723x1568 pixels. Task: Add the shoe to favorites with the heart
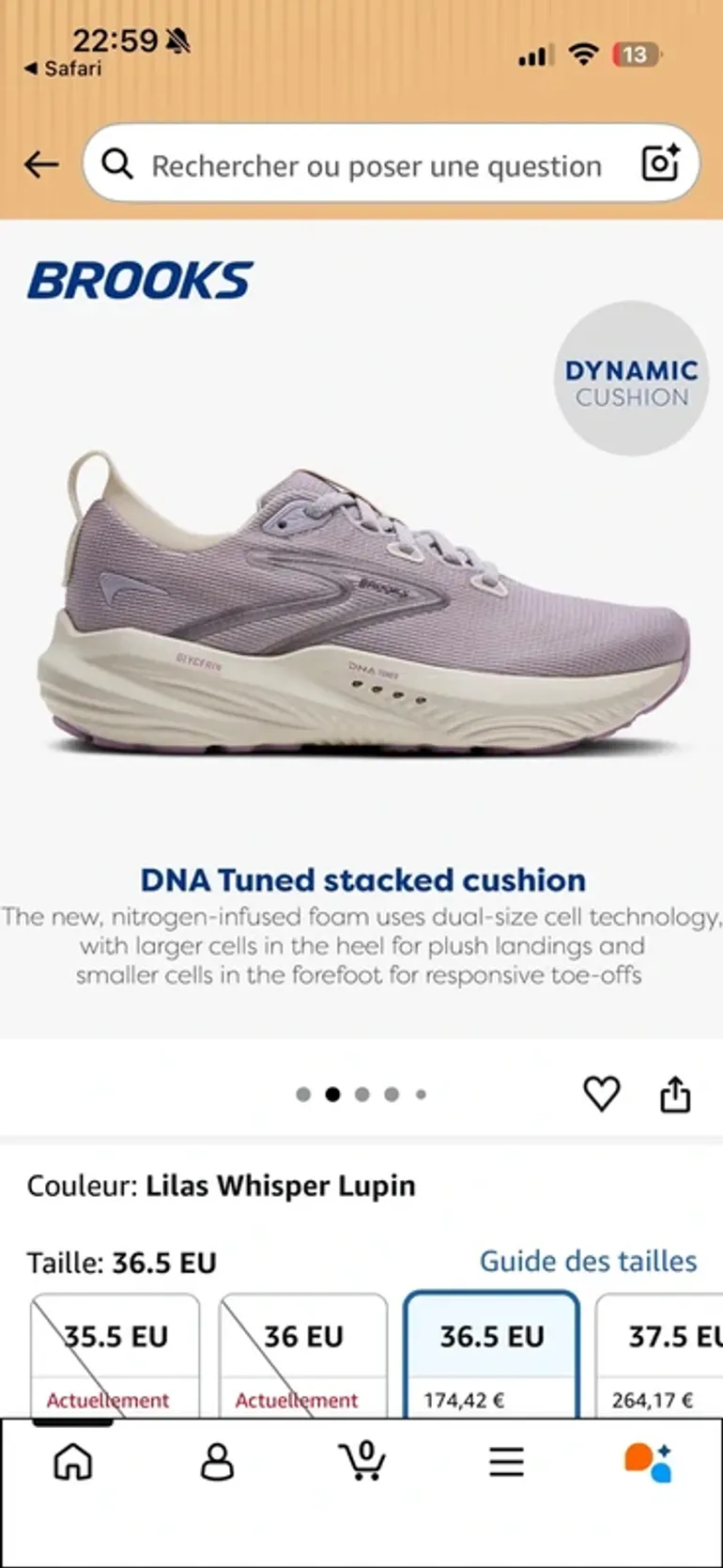pyautogui.click(x=602, y=1094)
